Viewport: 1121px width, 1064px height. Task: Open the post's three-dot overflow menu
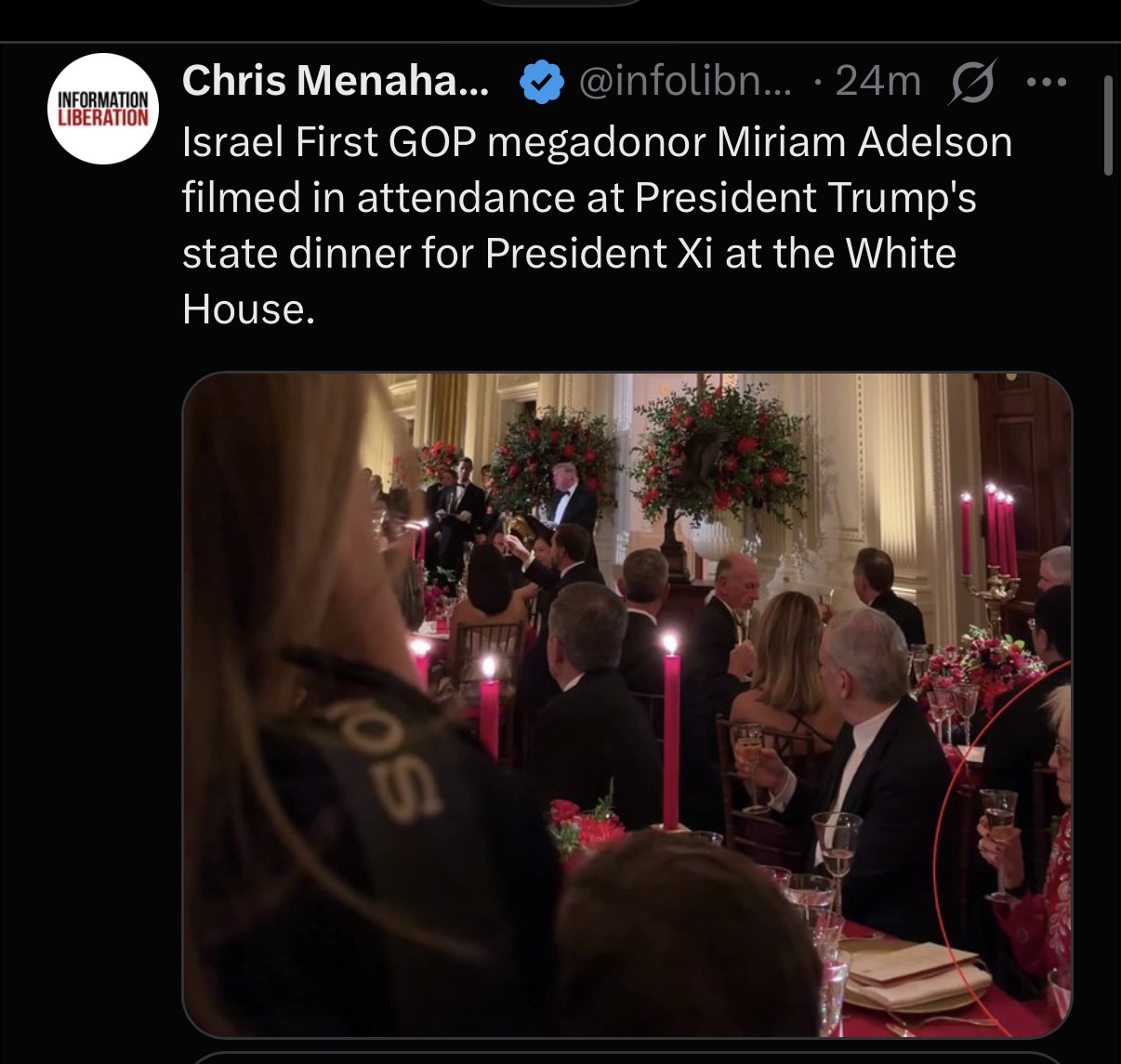pyautogui.click(x=1048, y=82)
